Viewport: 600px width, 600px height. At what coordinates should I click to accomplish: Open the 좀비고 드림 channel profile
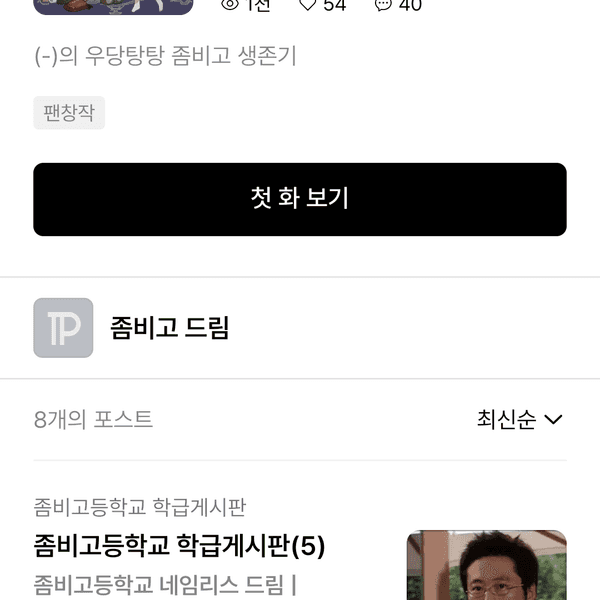169,328
